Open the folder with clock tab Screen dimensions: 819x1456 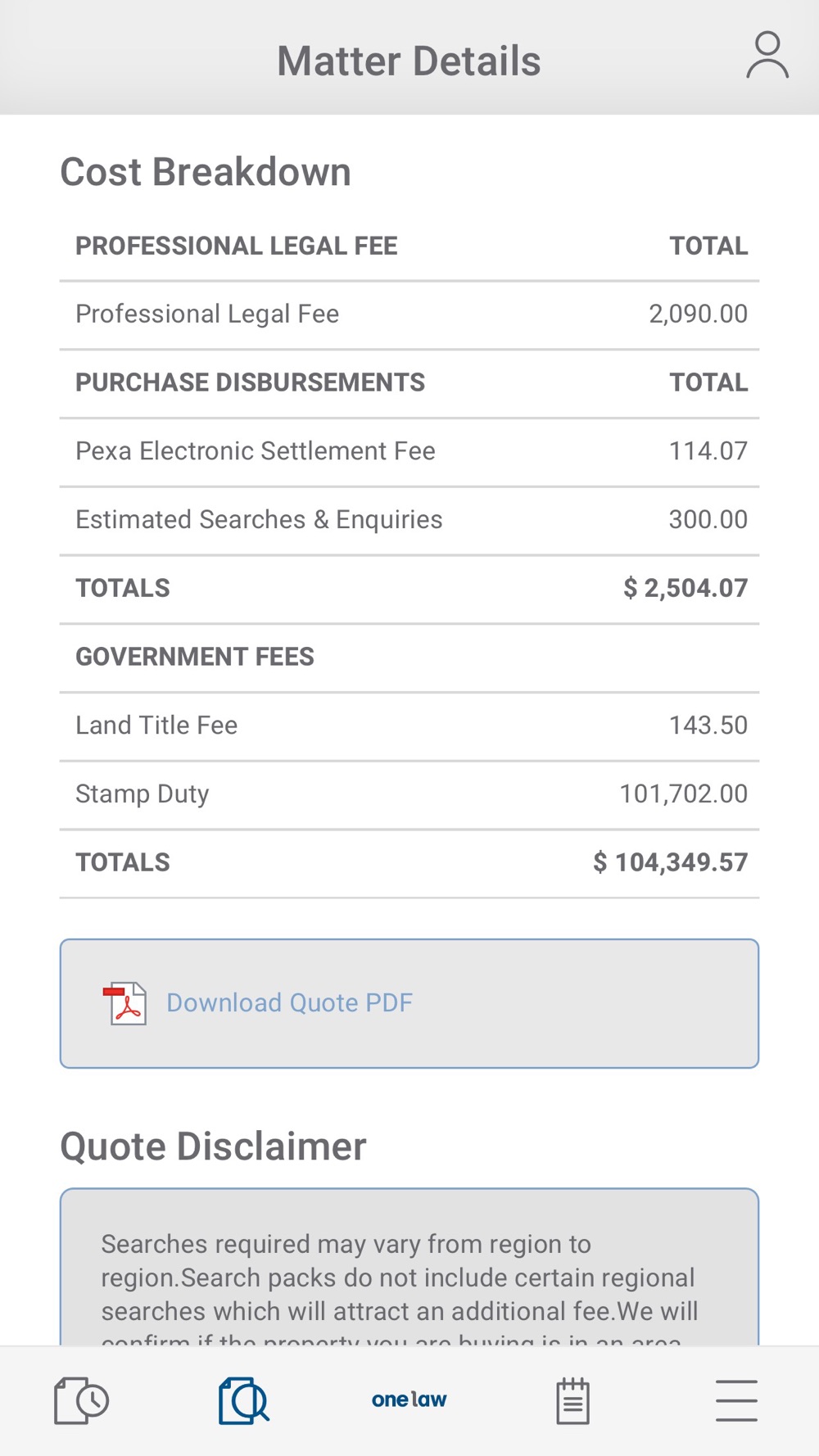coord(81,1400)
